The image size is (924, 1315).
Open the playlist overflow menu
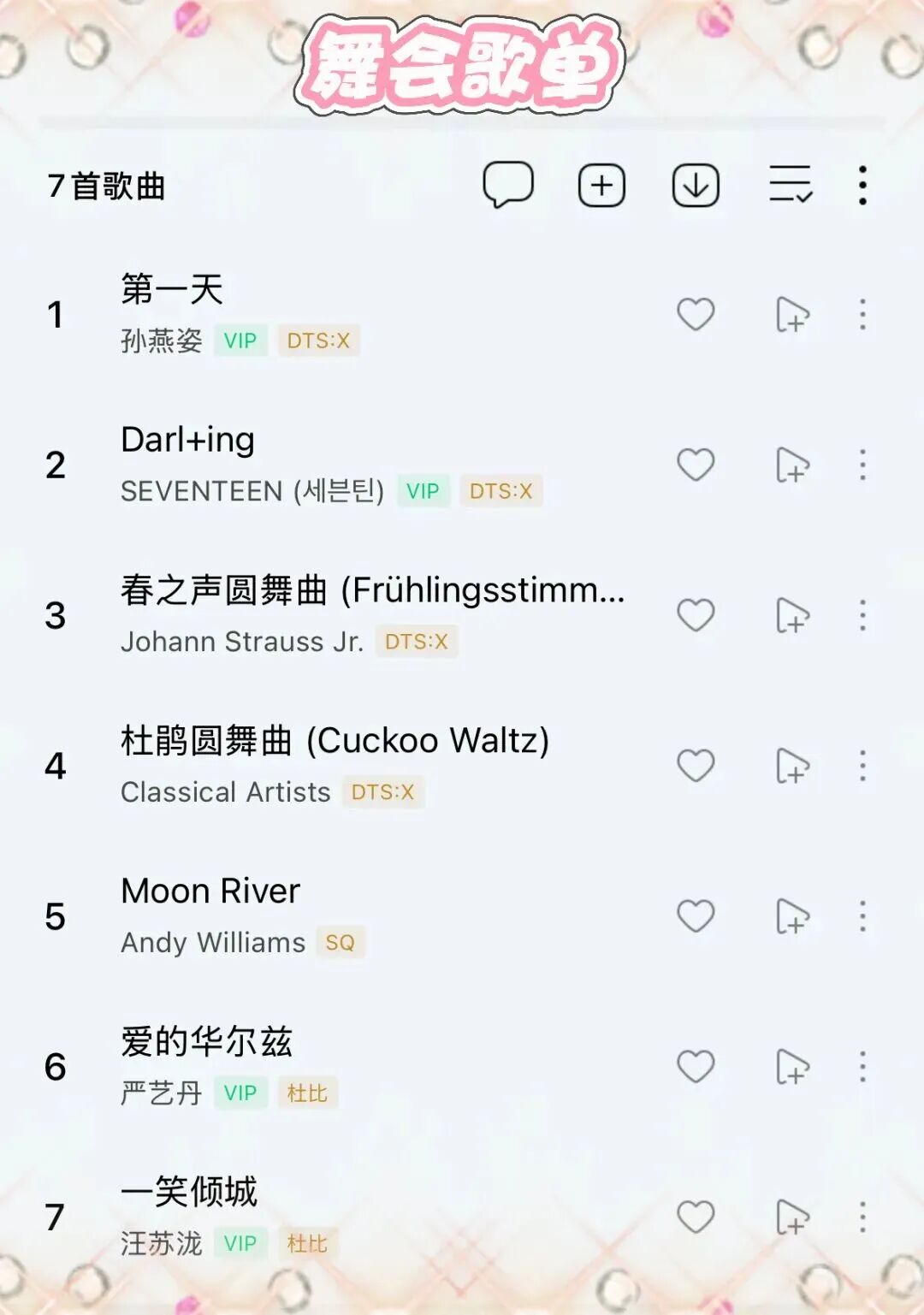[862, 186]
